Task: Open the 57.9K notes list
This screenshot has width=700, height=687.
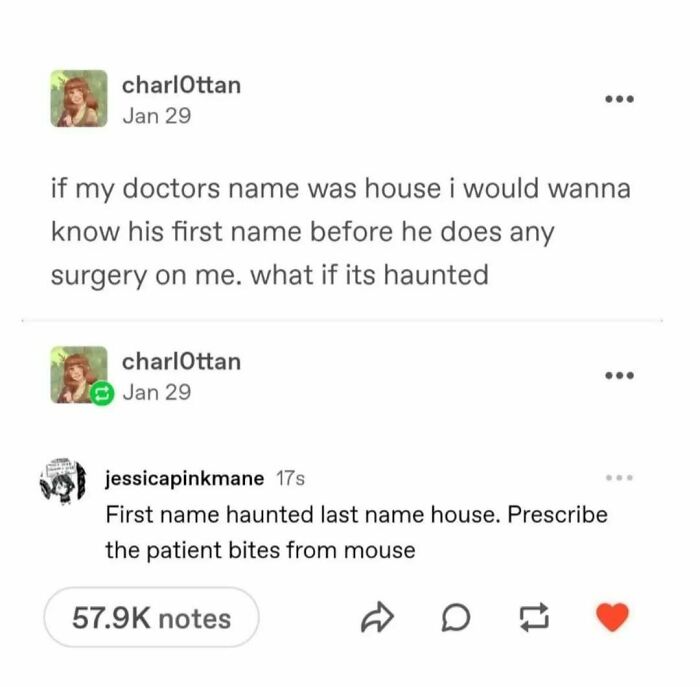Action: tap(151, 619)
